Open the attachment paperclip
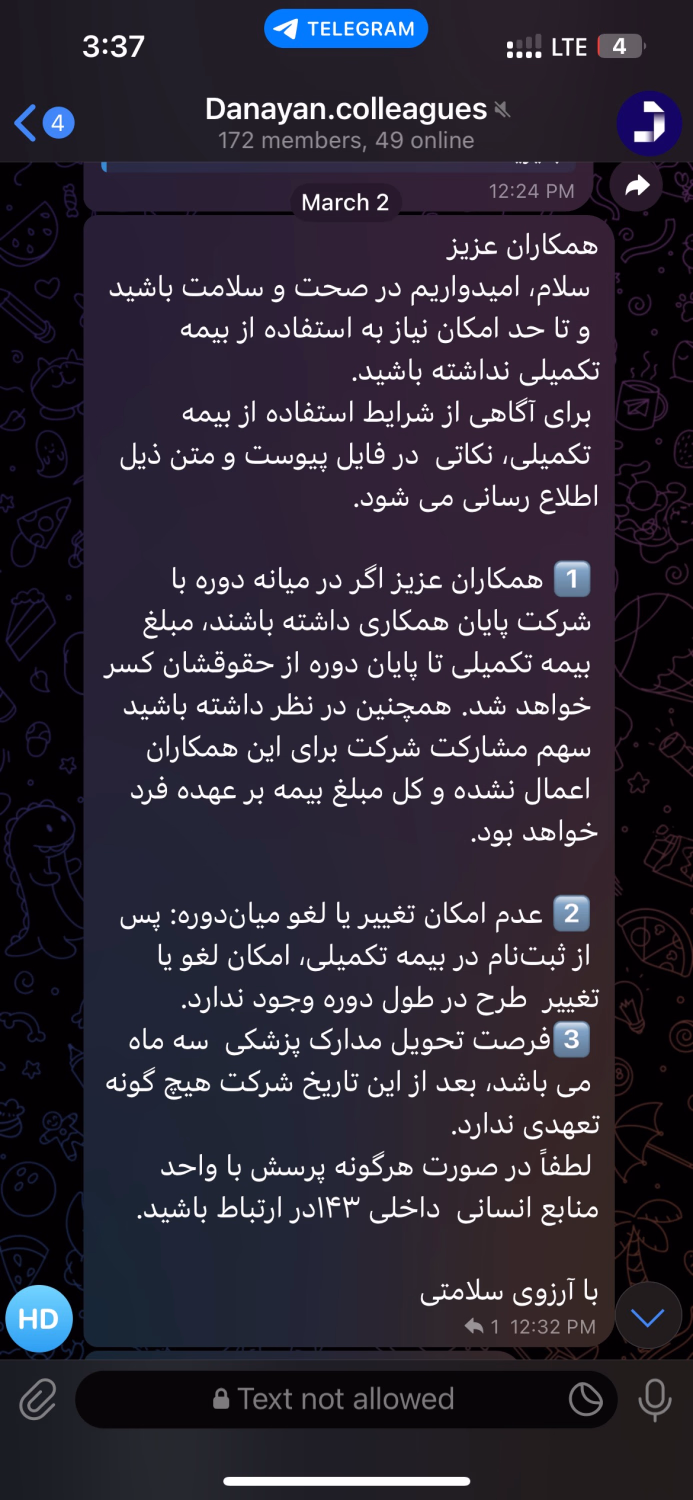Viewport: 693px width, 1500px height. click(x=38, y=1399)
